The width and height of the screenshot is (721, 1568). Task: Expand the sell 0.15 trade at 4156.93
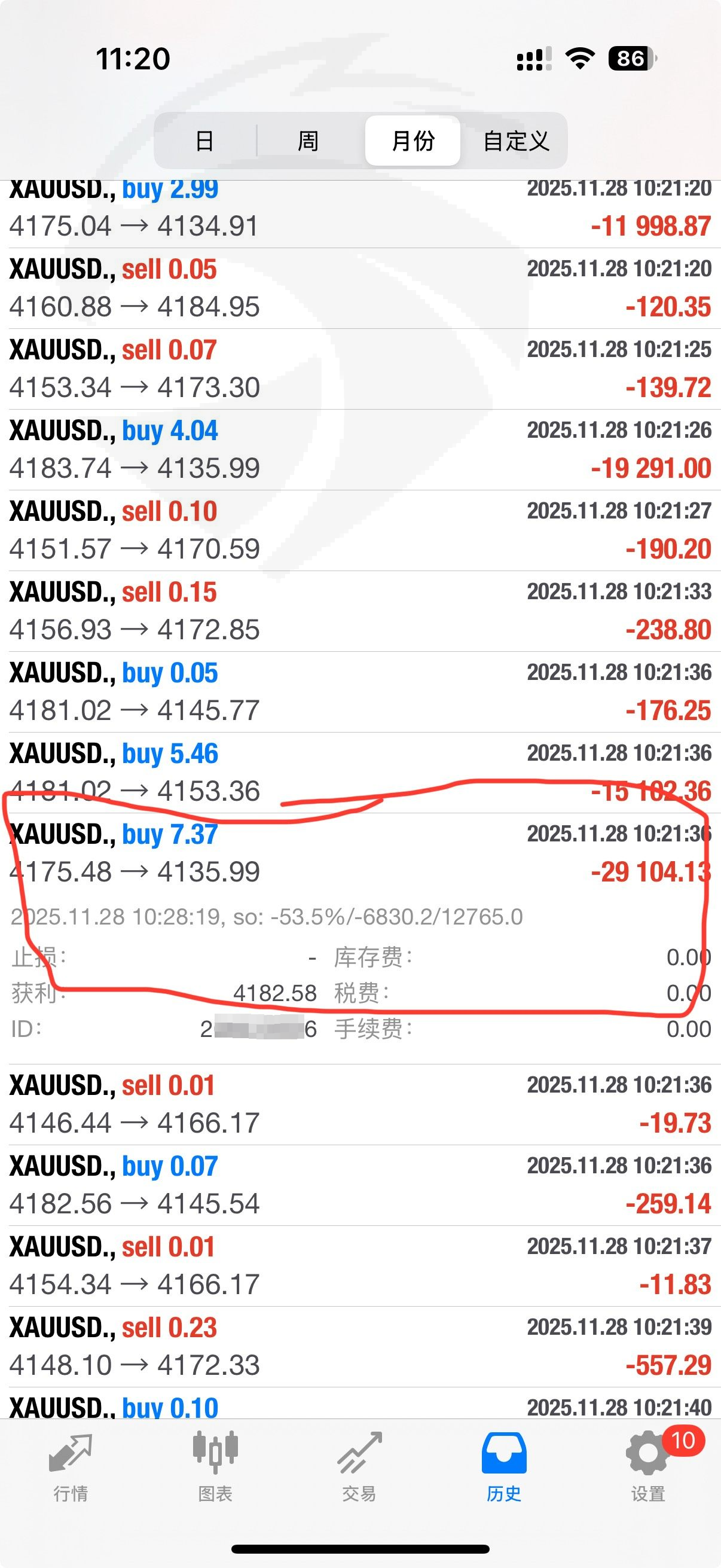[360, 611]
